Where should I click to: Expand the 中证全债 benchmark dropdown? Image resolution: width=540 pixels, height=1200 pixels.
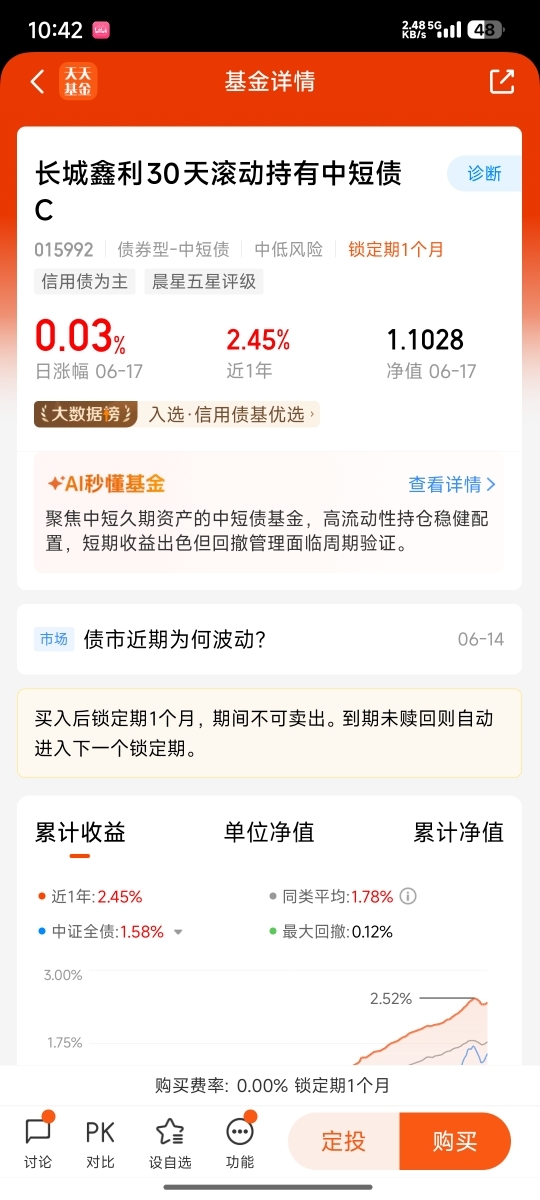point(178,932)
